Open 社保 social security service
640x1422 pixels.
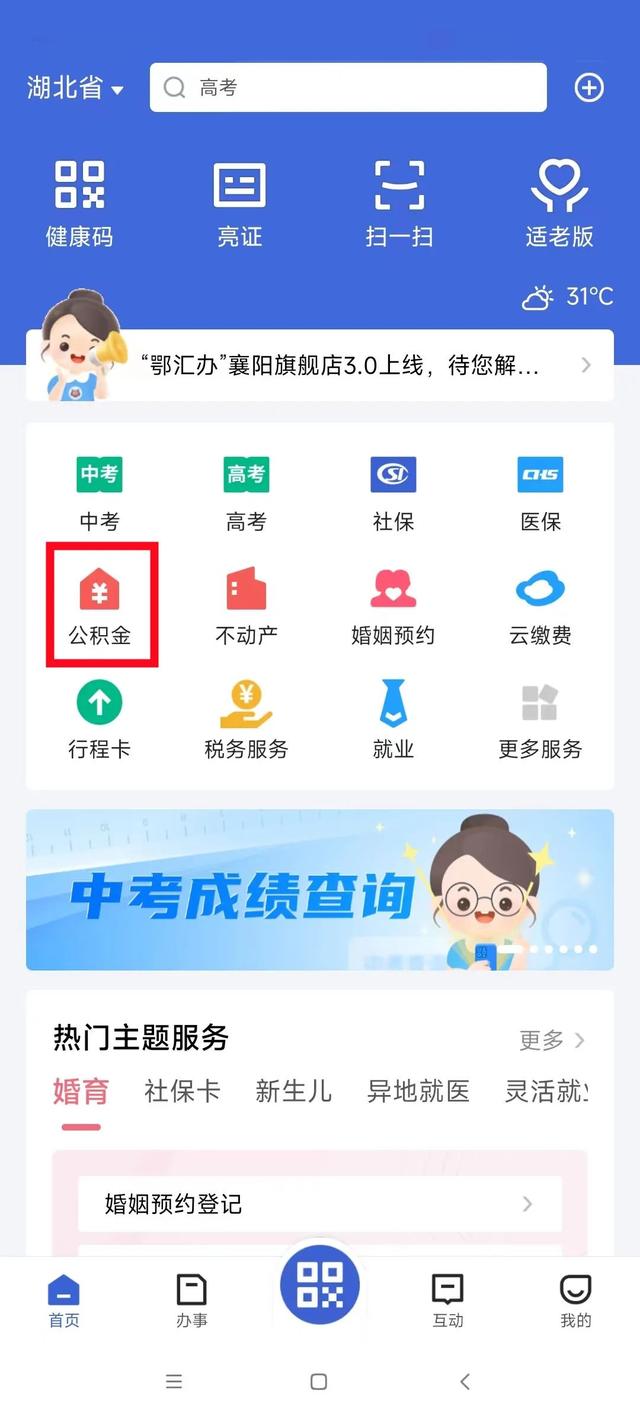393,492
